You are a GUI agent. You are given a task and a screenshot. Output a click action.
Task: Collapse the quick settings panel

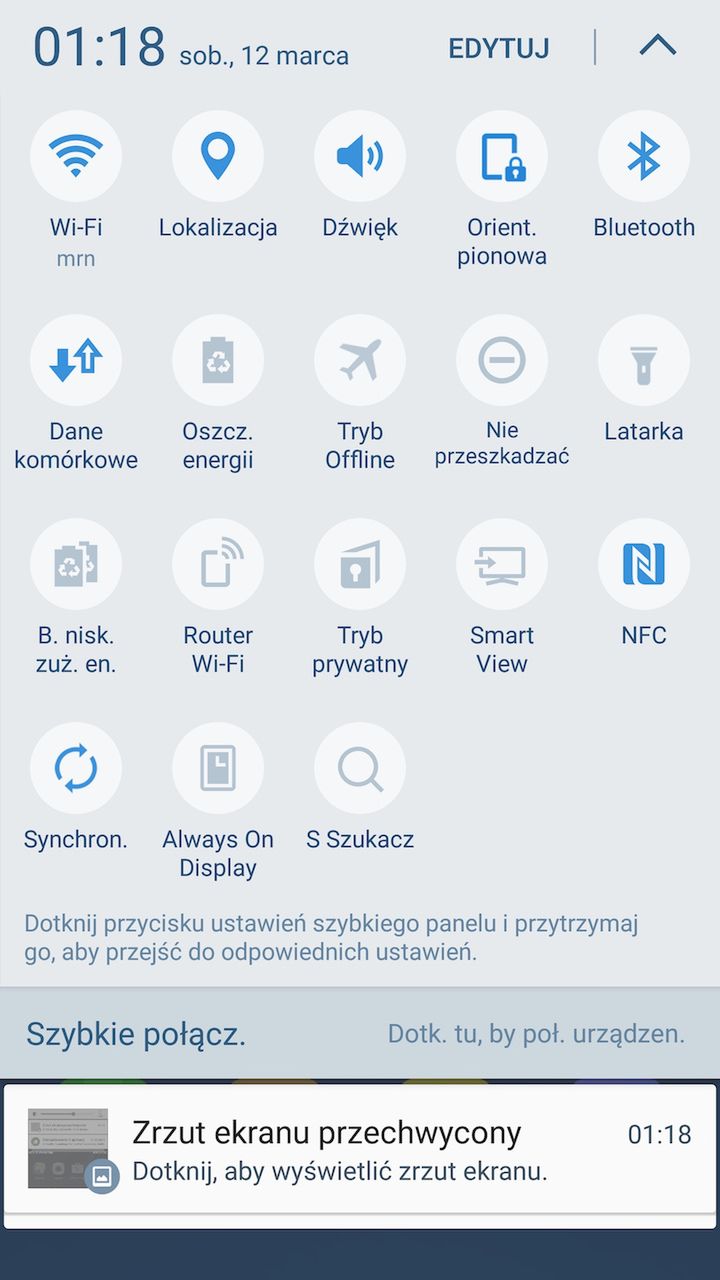[657, 45]
